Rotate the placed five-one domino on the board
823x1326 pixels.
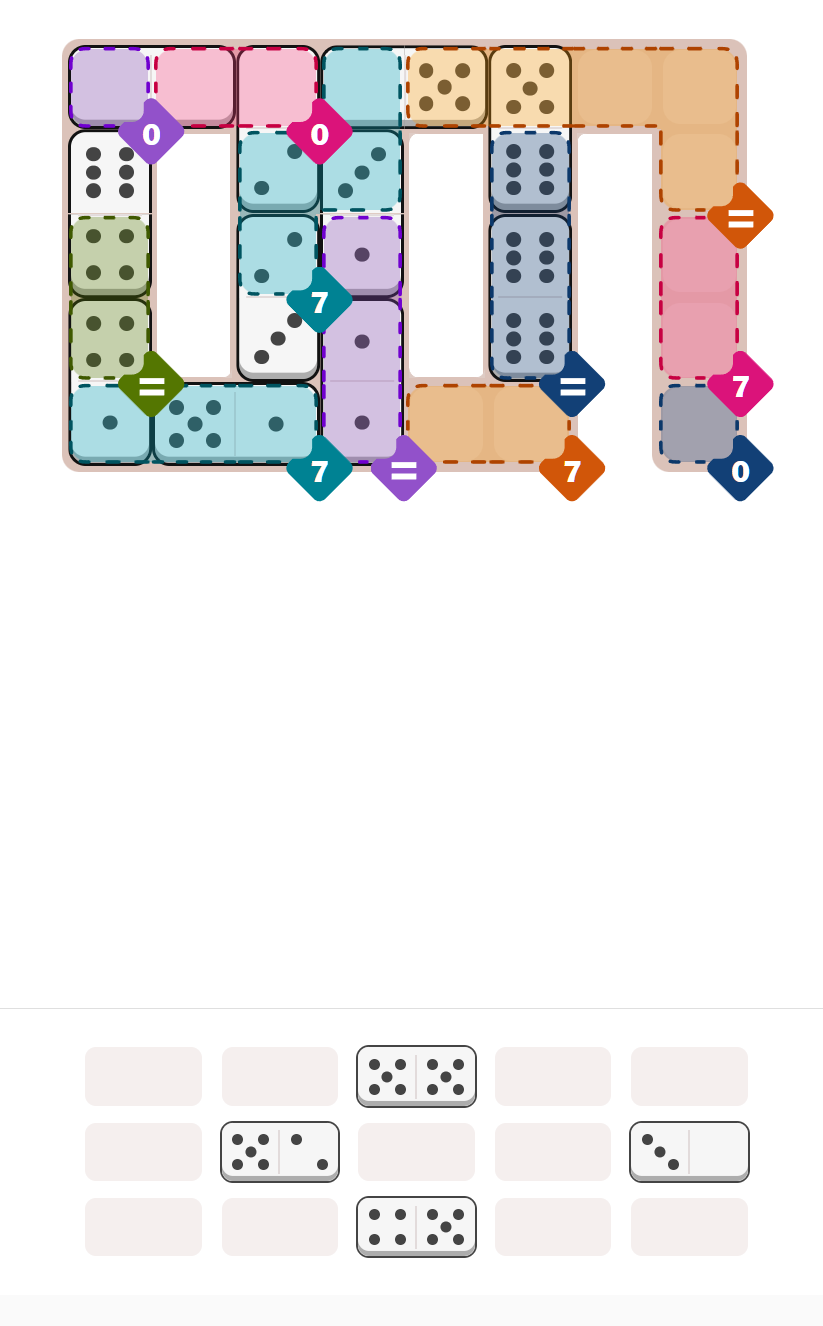click(235, 423)
